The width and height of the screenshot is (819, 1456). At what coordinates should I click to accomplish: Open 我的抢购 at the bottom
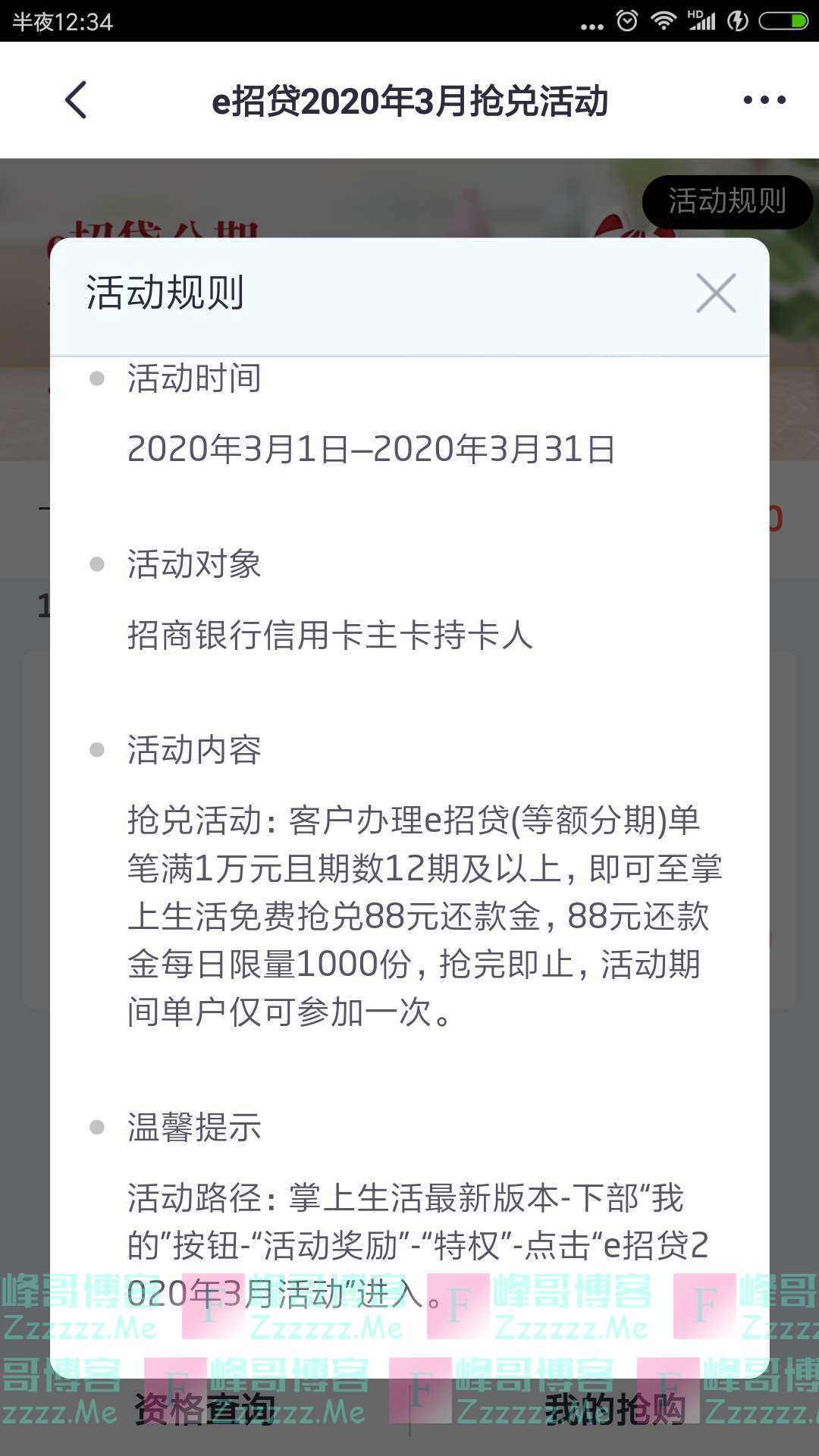tap(614, 1410)
